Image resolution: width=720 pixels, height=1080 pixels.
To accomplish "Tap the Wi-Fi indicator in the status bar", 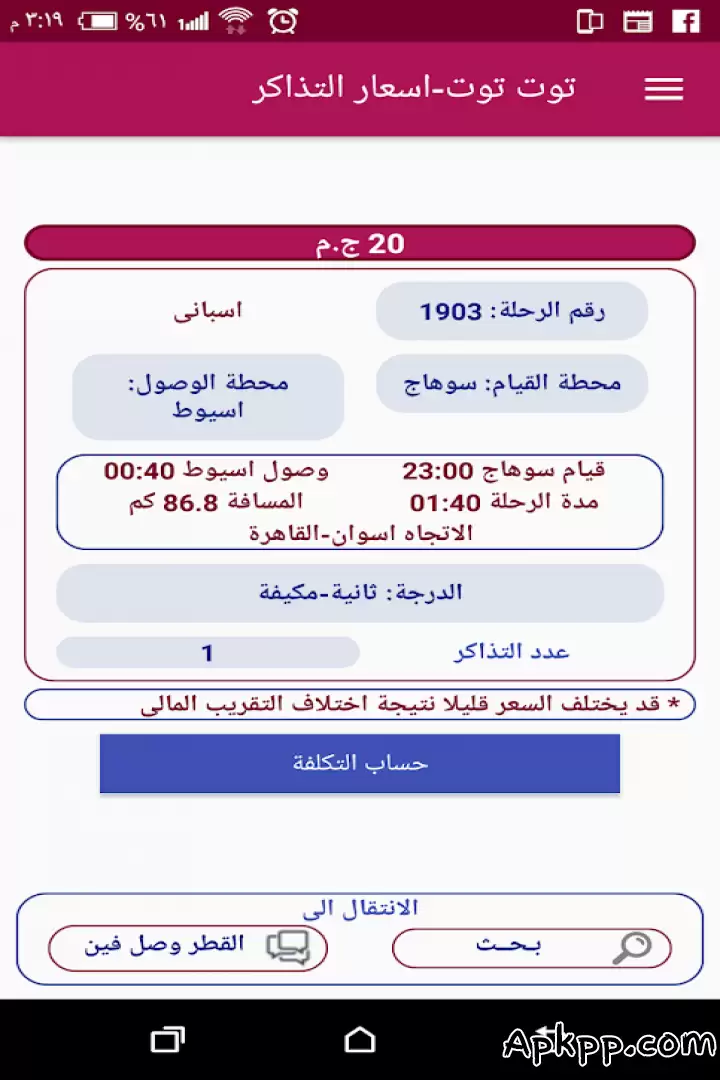I will 236,19.
